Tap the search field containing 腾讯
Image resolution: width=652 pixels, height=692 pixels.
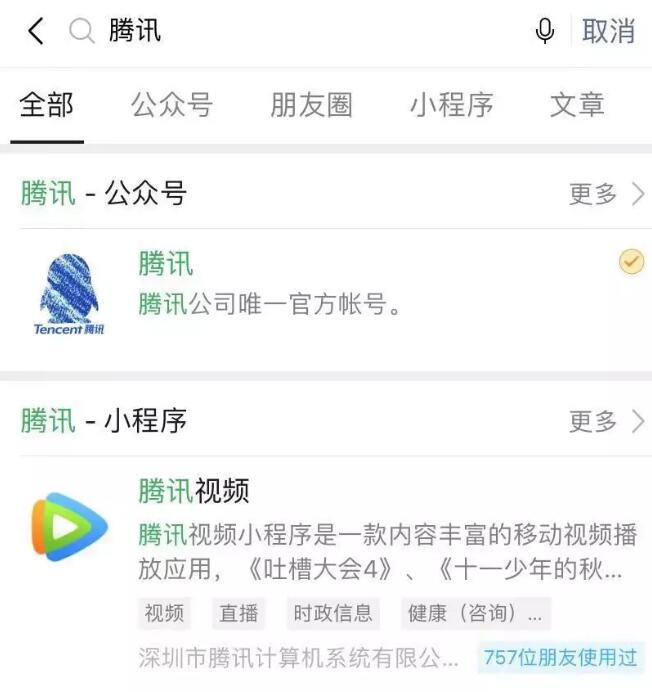(300, 32)
